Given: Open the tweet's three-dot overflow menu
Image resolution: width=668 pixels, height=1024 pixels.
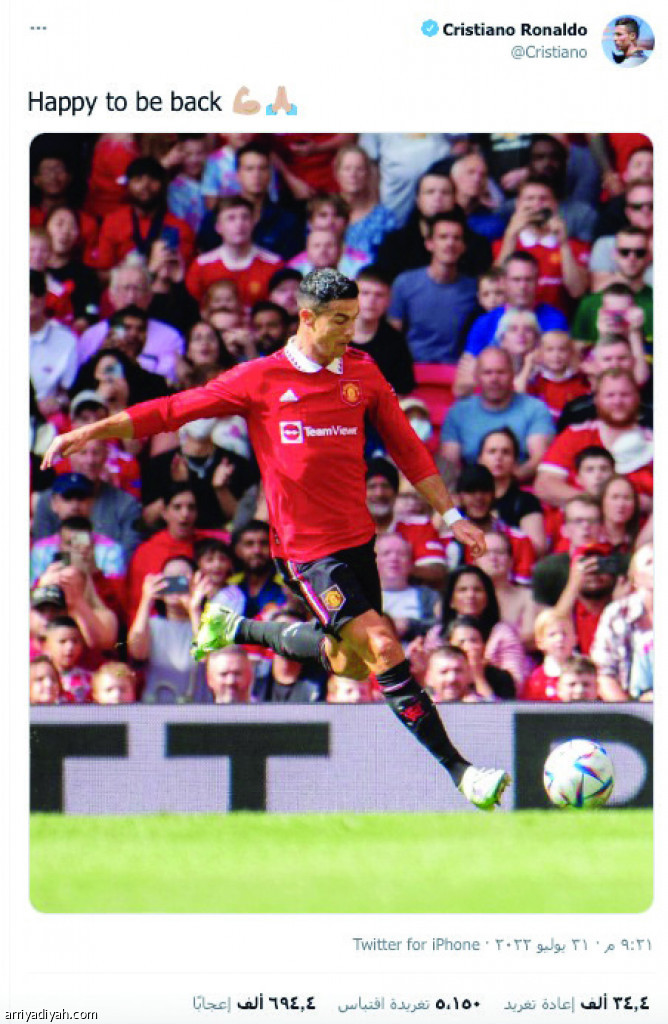Looking at the screenshot, I should pyautogui.click(x=38, y=28).
